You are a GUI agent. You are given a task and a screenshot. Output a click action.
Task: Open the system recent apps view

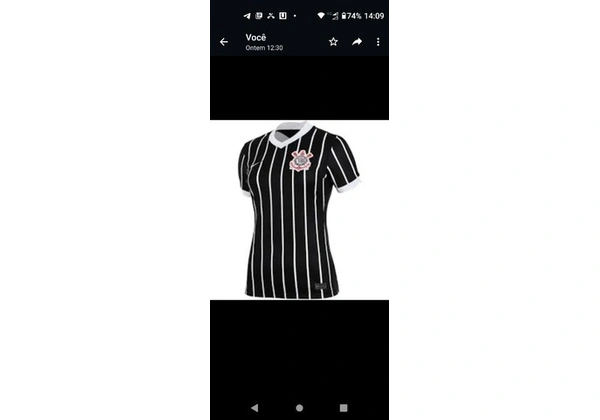tap(343, 408)
